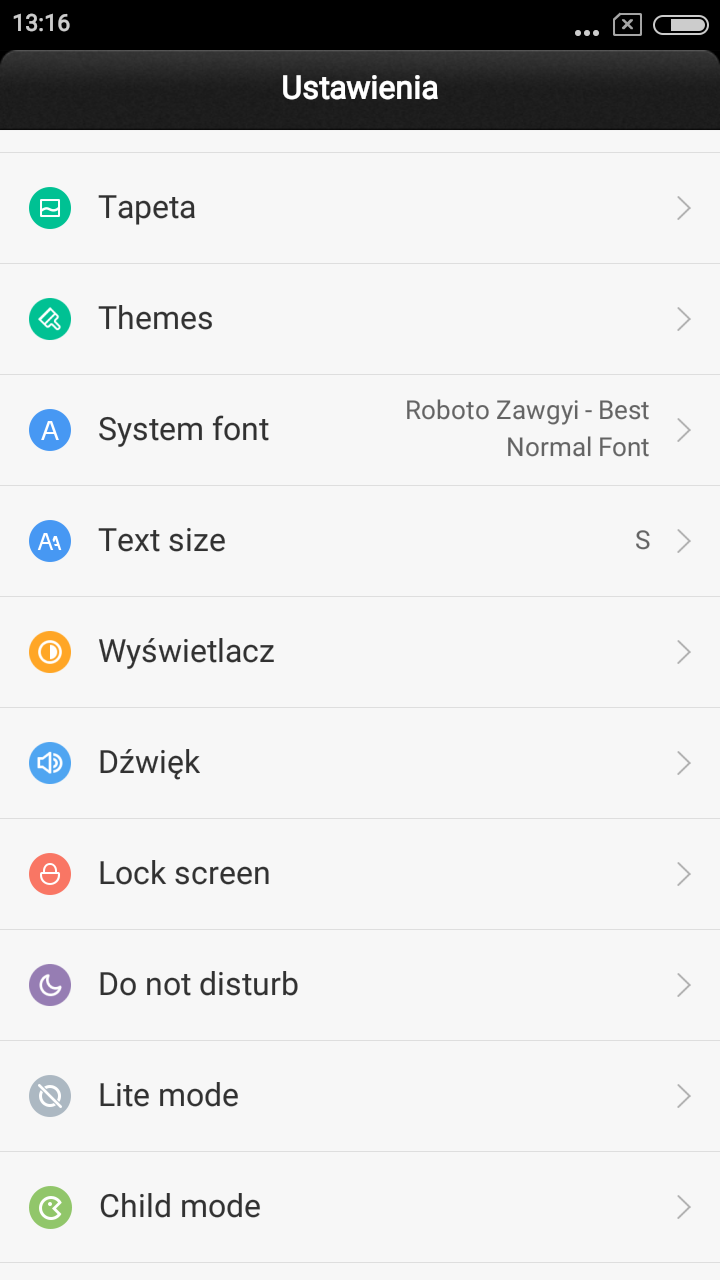Select the Do not disturb row
The width and height of the screenshot is (720, 1280).
click(x=360, y=985)
